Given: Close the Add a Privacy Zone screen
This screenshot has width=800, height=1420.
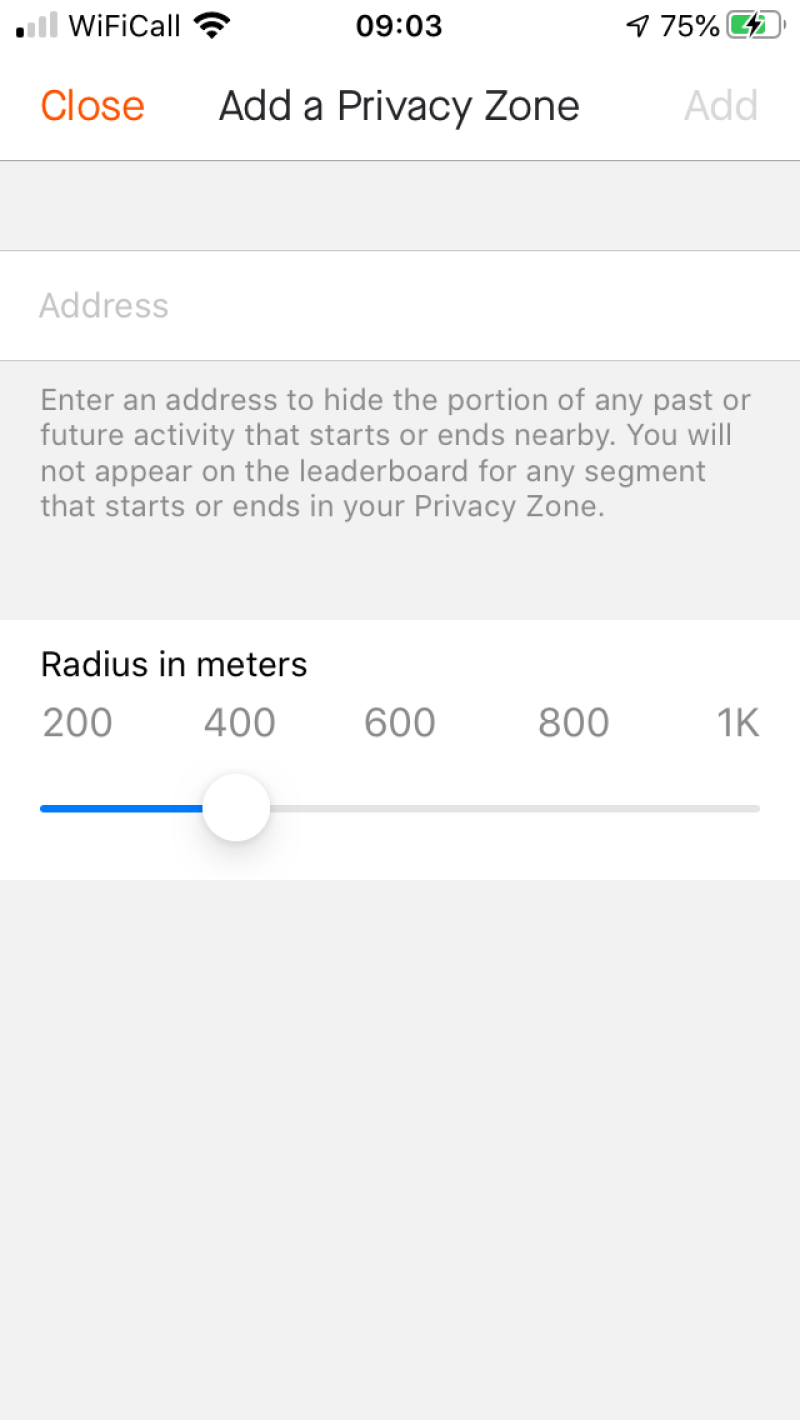Looking at the screenshot, I should [92, 106].
